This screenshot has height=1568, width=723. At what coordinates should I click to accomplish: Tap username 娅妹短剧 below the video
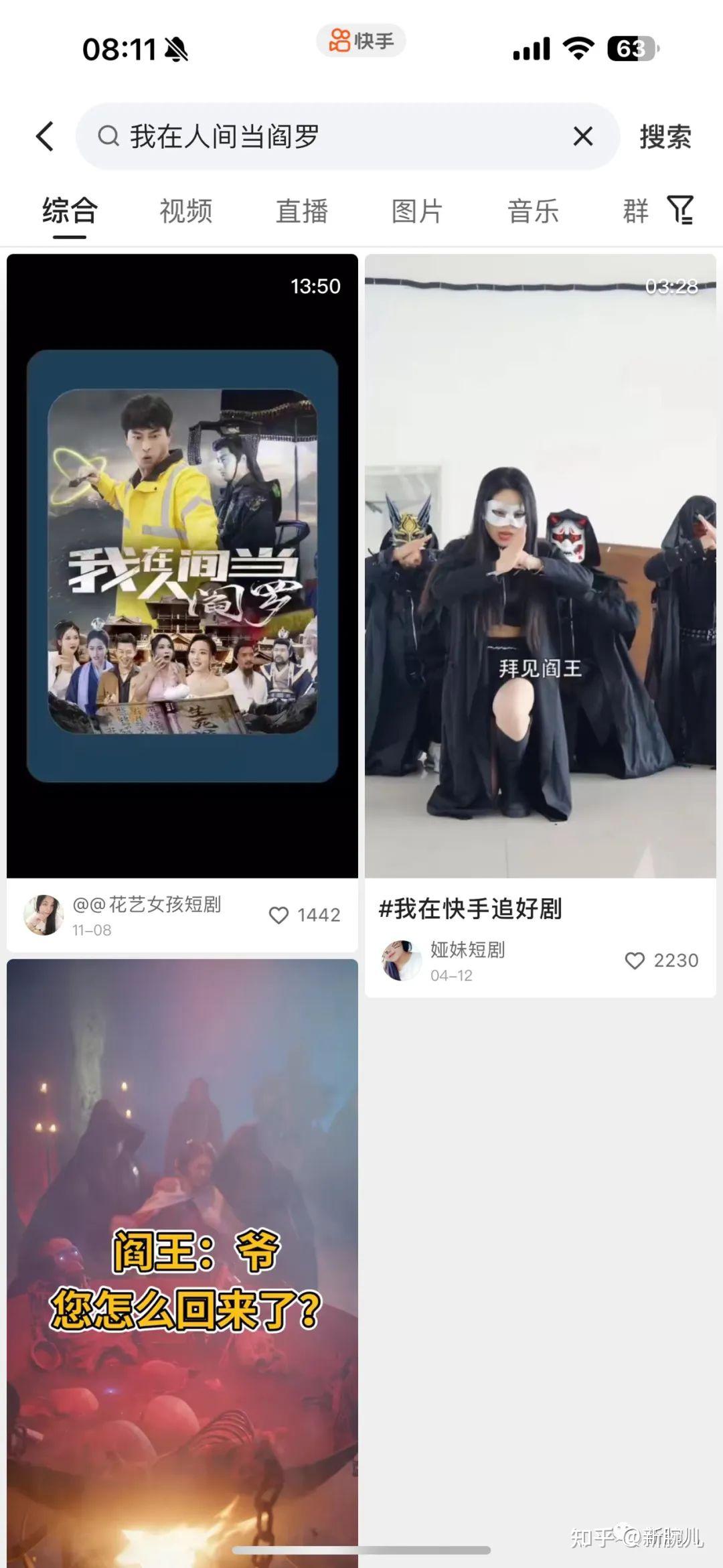pos(466,951)
